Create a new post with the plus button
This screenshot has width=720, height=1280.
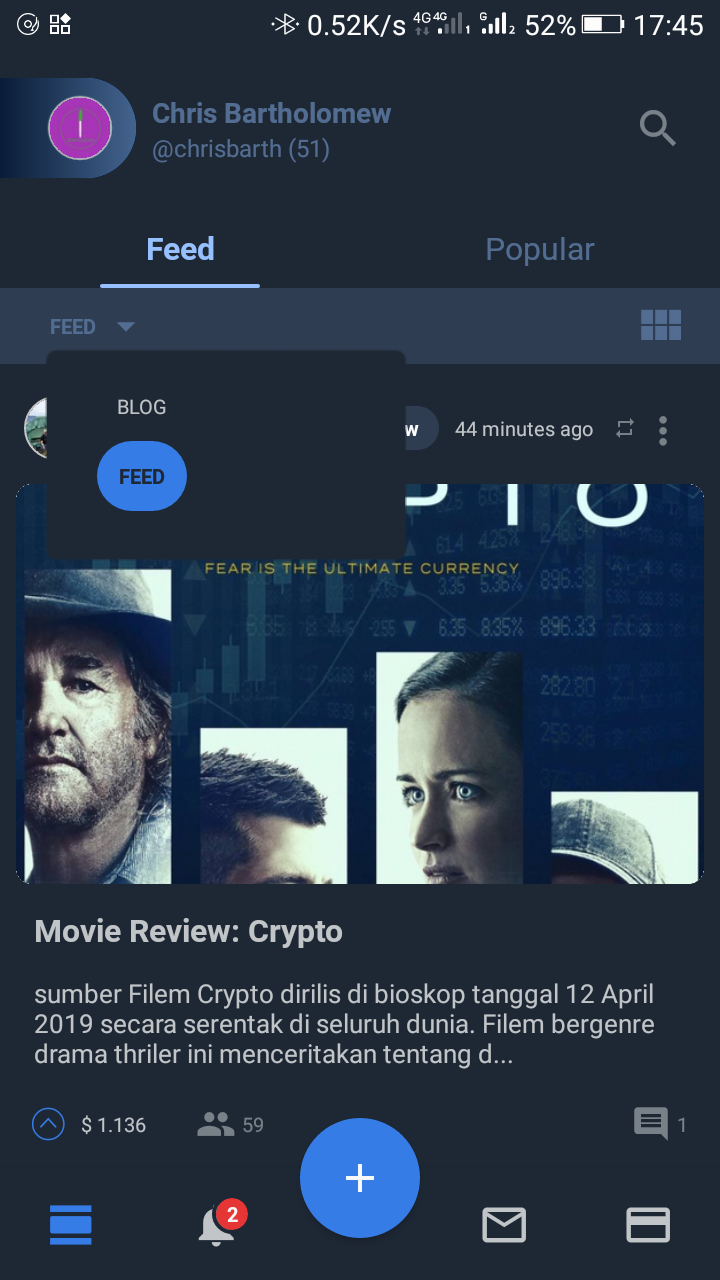tap(360, 1178)
